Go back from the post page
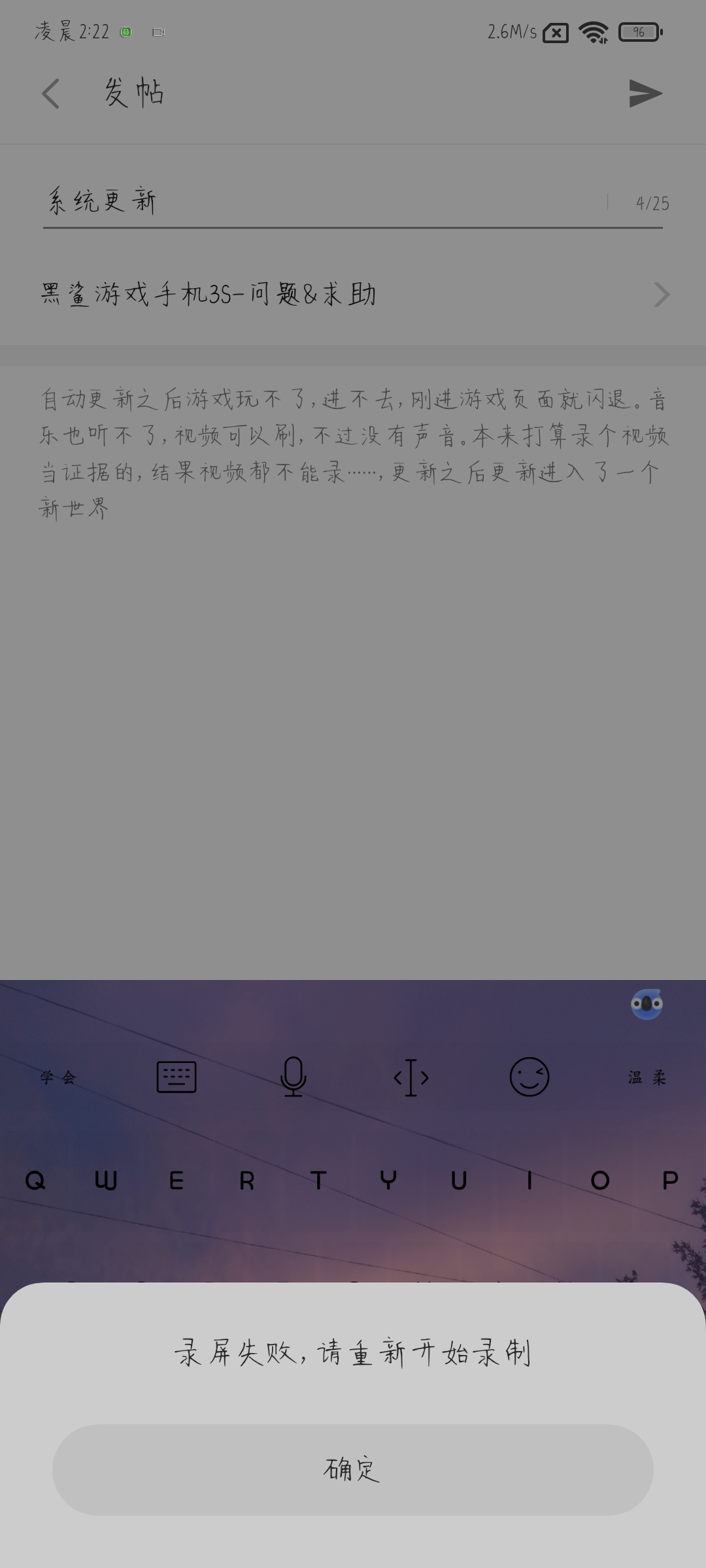The width and height of the screenshot is (706, 1568). pyautogui.click(x=51, y=93)
